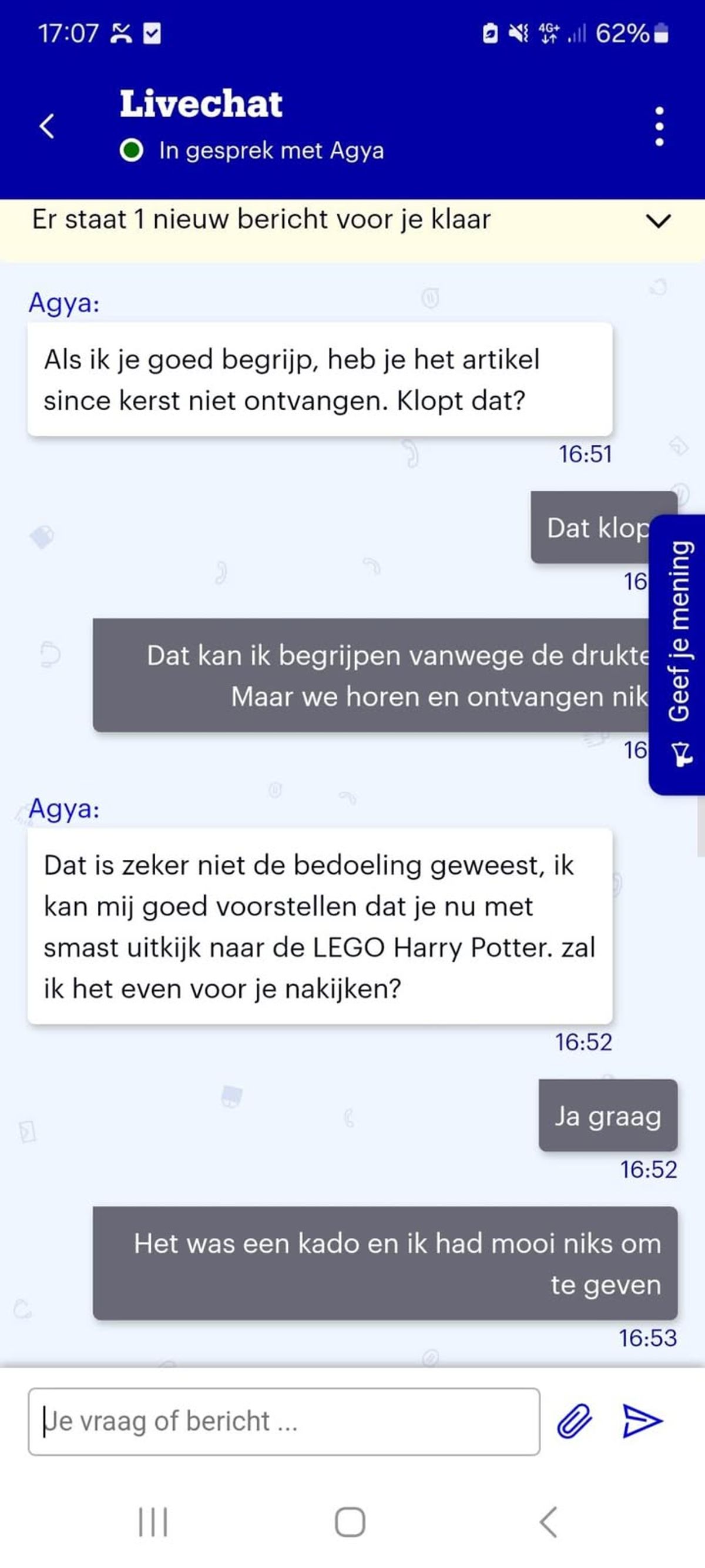Focus the message input field

283,1421
